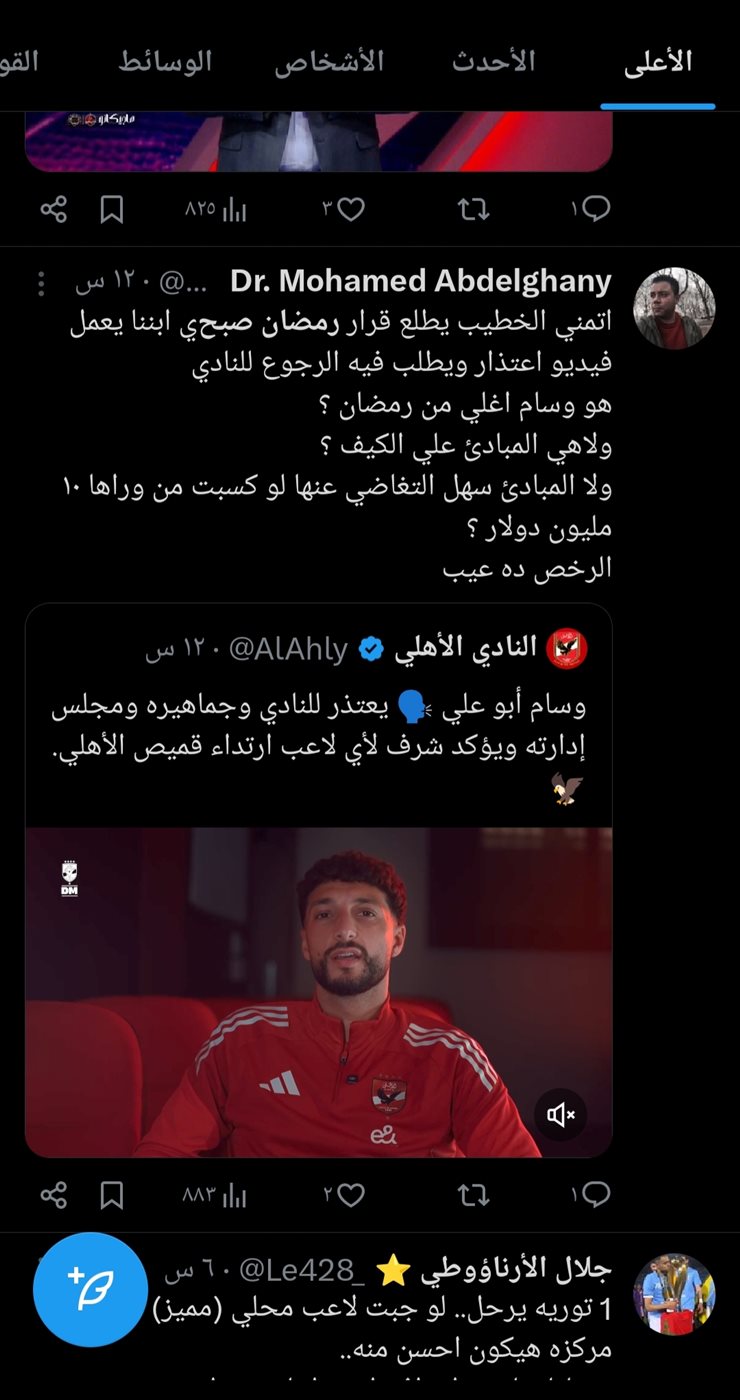Open جلال الأرناؤوطي's profile picture

(675, 1294)
